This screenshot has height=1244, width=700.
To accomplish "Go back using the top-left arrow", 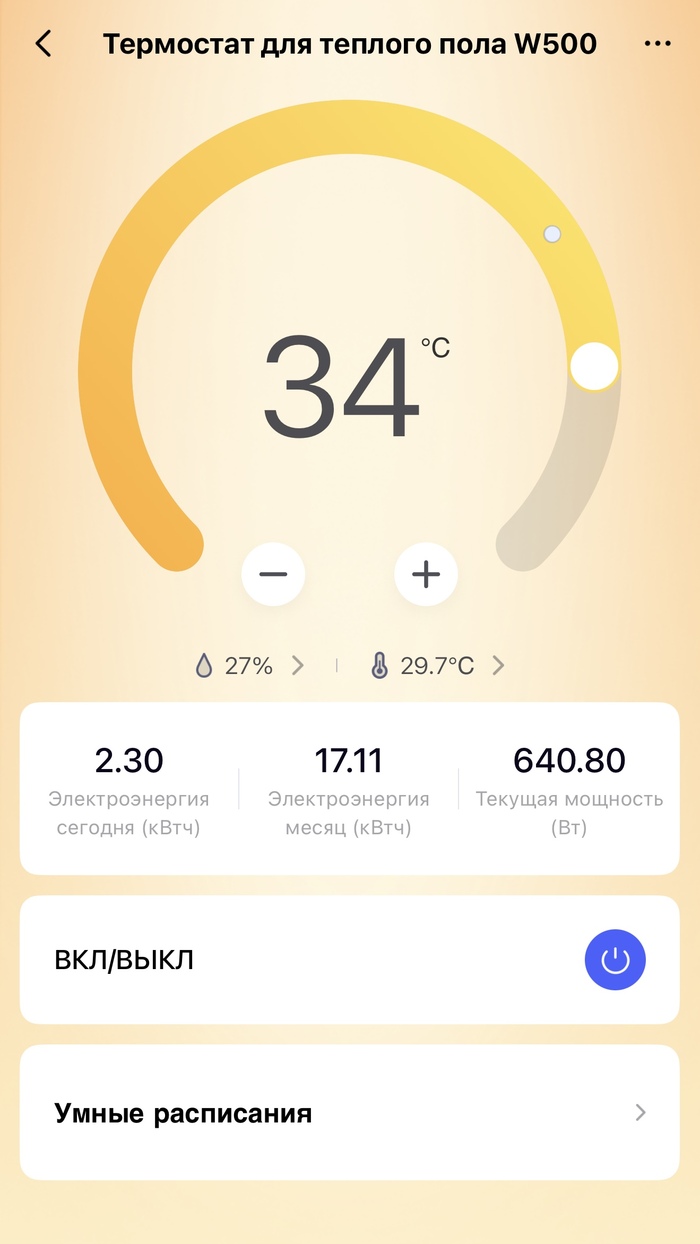I will click(43, 44).
